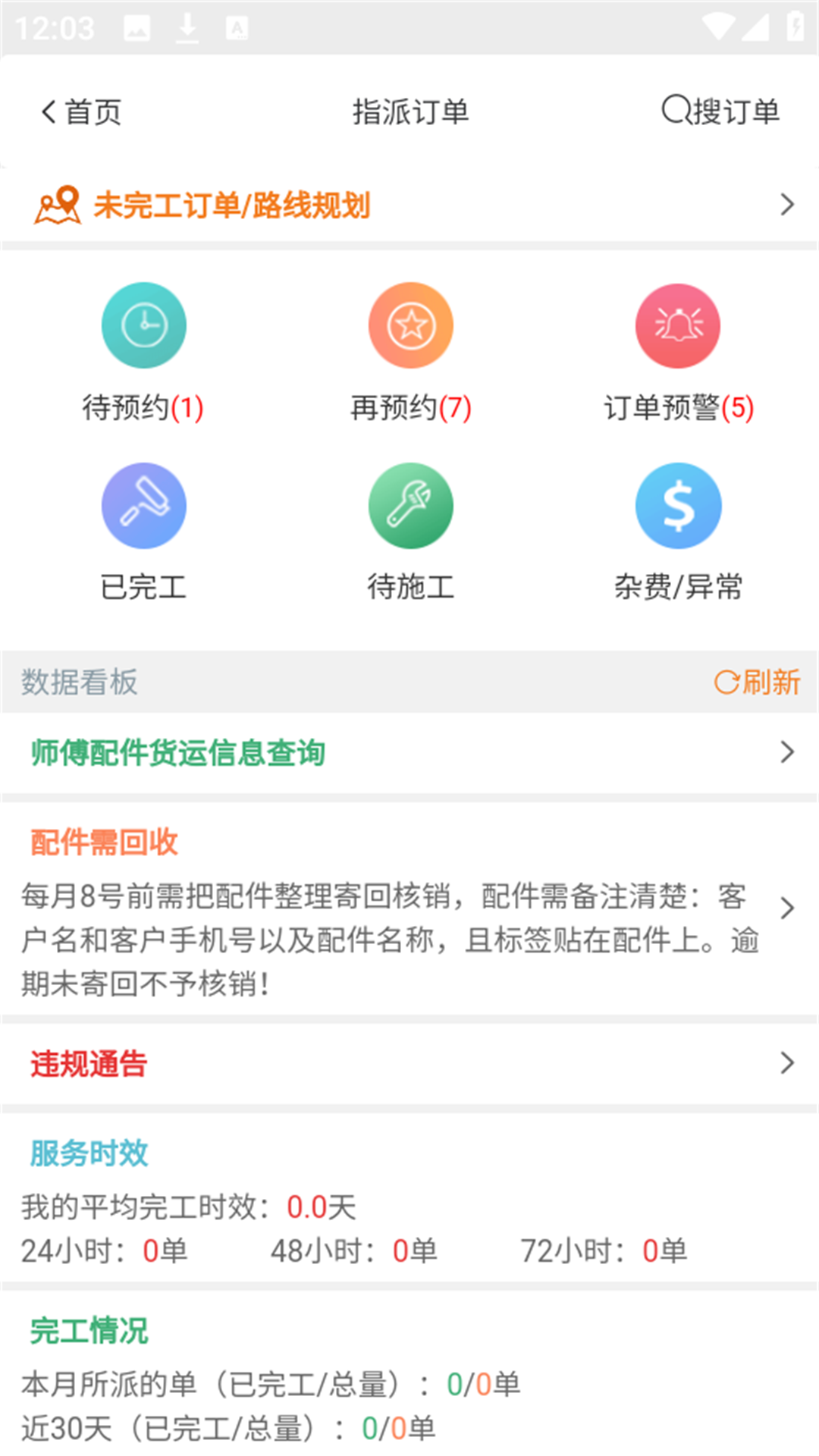Expand the 配件需回收 notice chevron
This screenshot has height=1456, width=819.
pyautogui.click(x=786, y=908)
